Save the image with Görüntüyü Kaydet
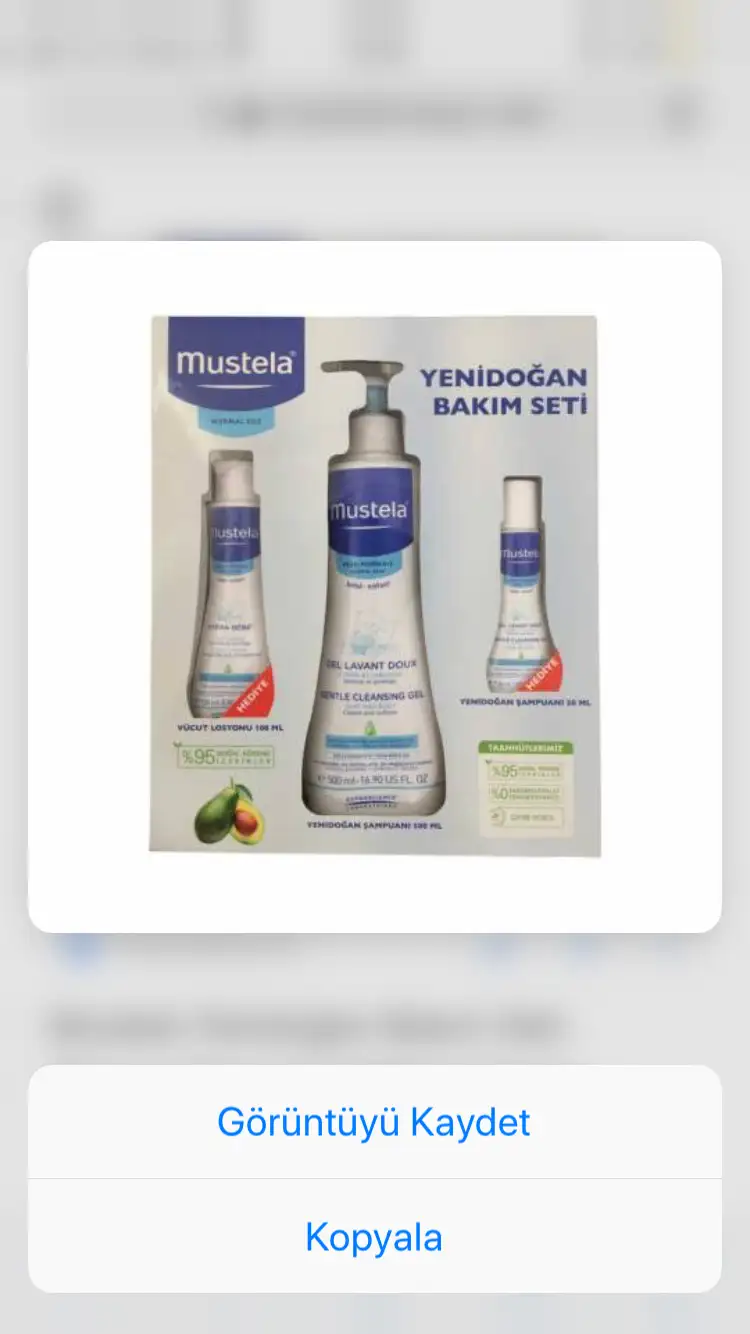 pos(374,1122)
